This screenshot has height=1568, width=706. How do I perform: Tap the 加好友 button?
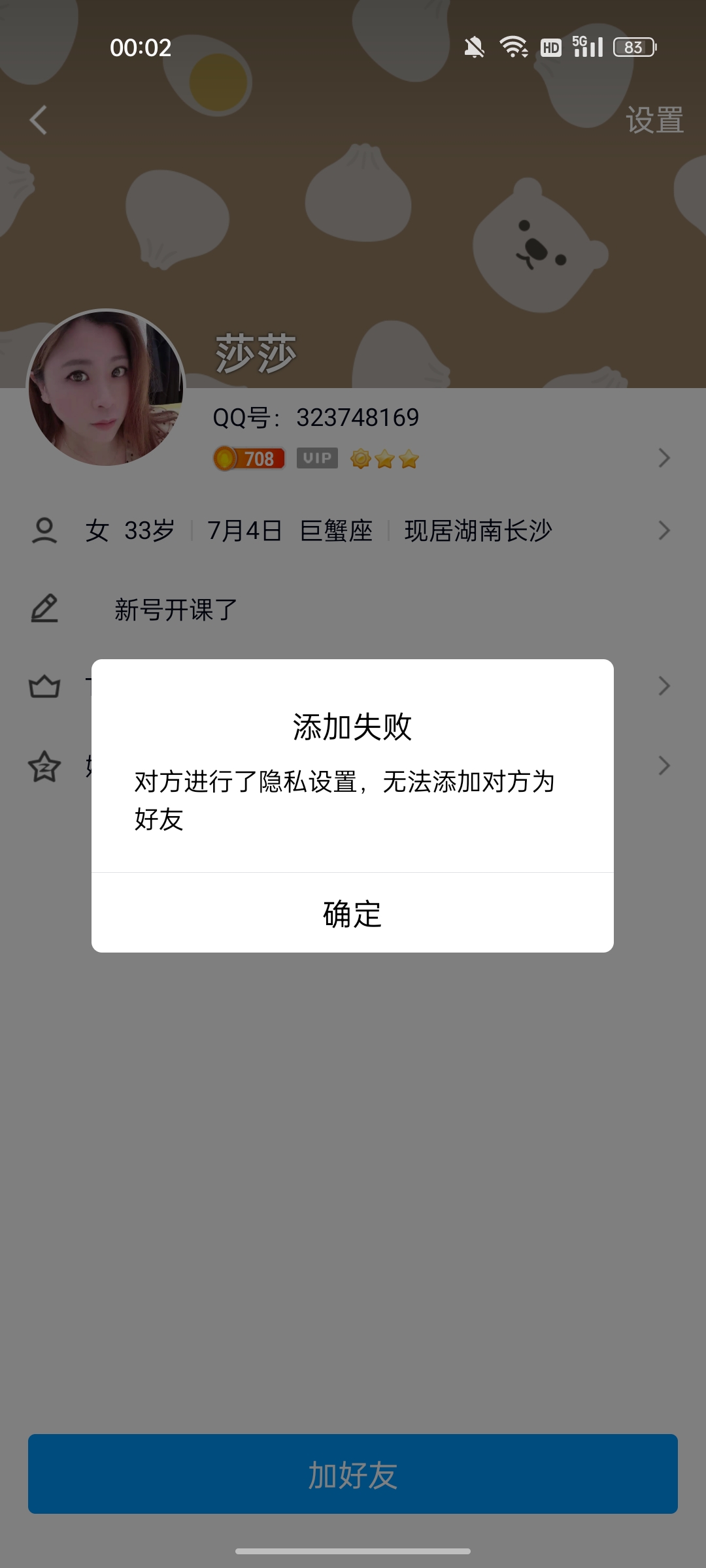(x=352, y=1474)
